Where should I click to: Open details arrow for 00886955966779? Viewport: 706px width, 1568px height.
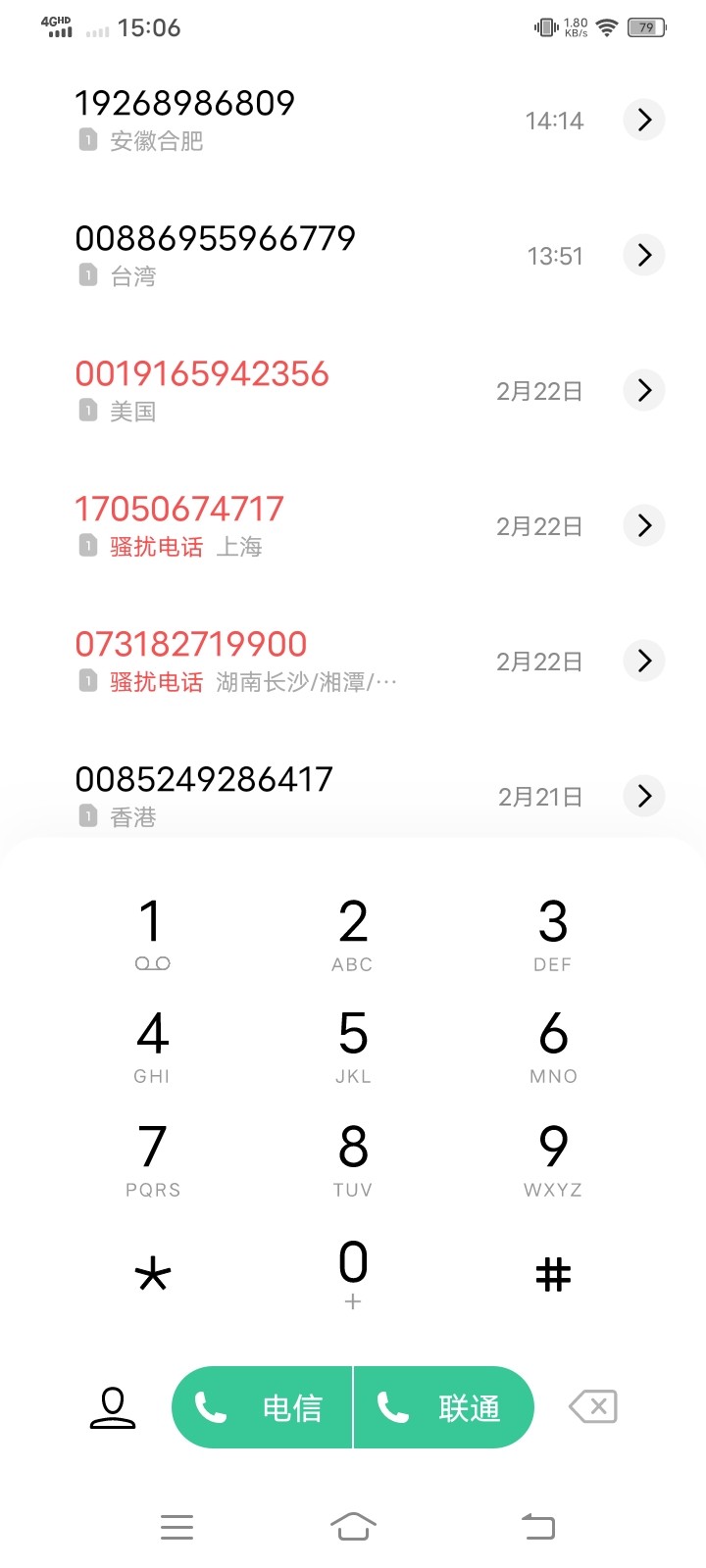(644, 255)
